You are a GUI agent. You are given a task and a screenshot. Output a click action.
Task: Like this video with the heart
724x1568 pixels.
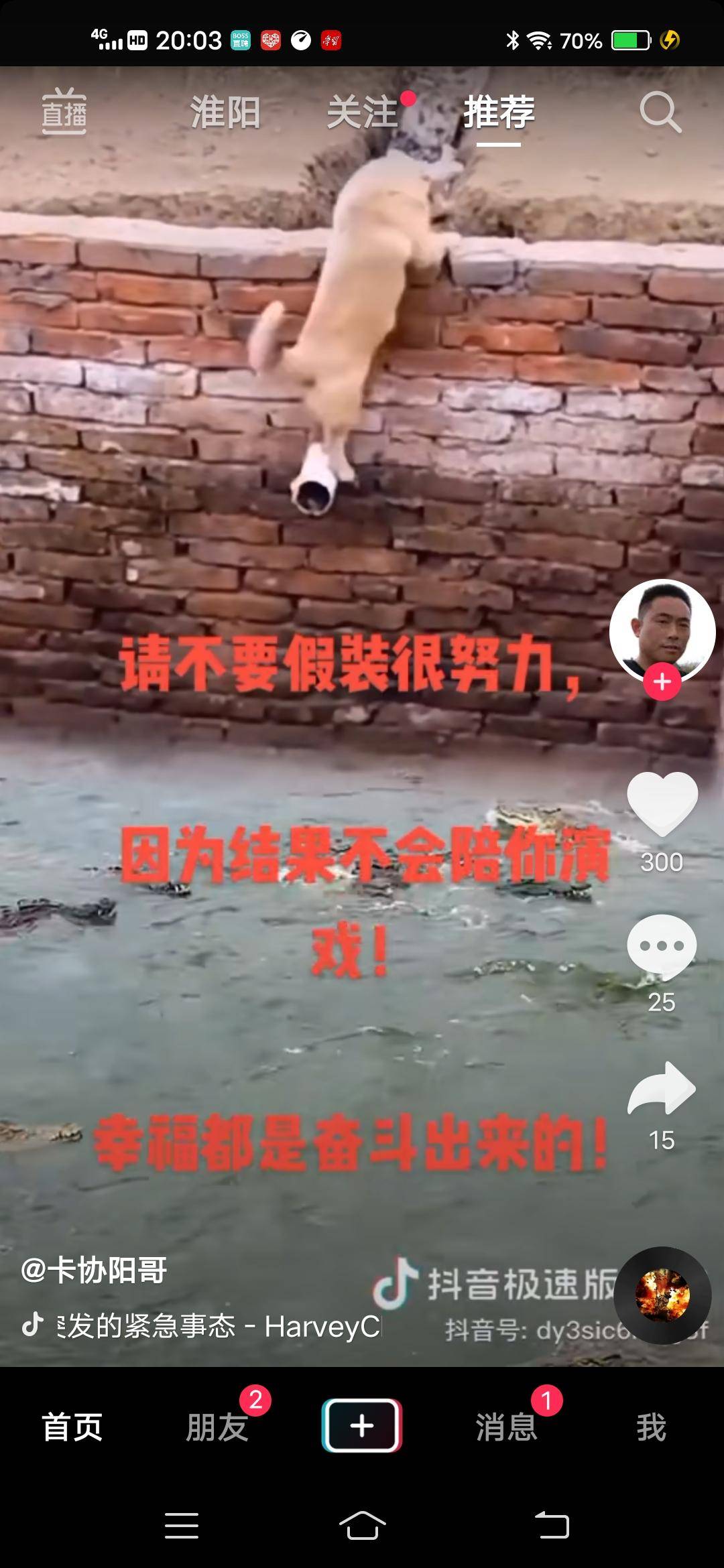pyautogui.click(x=662, y=803)
